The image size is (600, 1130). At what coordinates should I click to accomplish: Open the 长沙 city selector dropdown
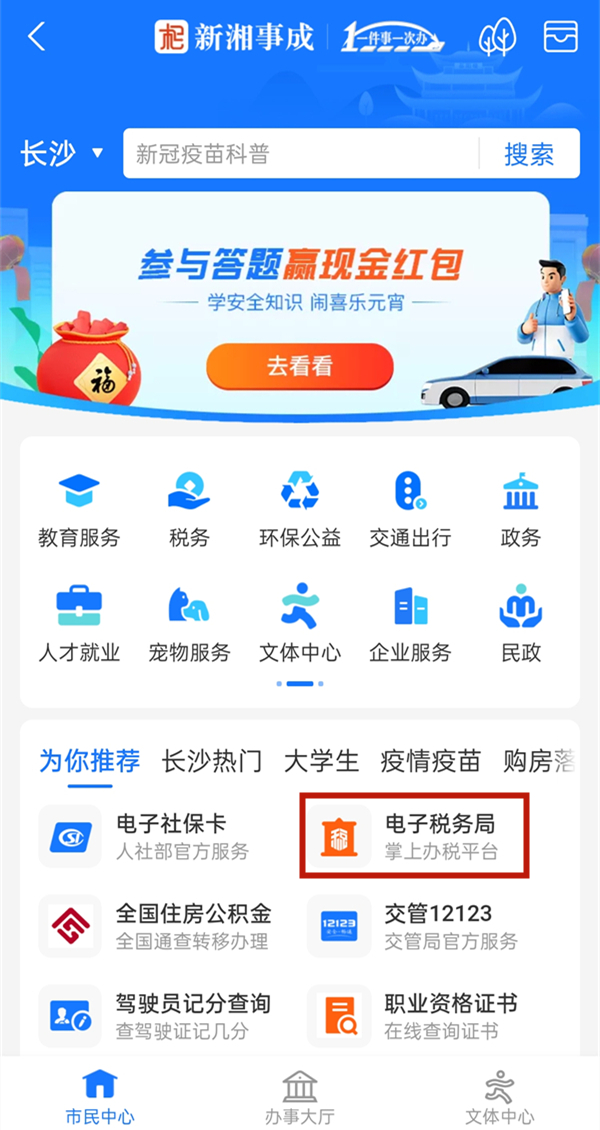click(x=62, y=154)
